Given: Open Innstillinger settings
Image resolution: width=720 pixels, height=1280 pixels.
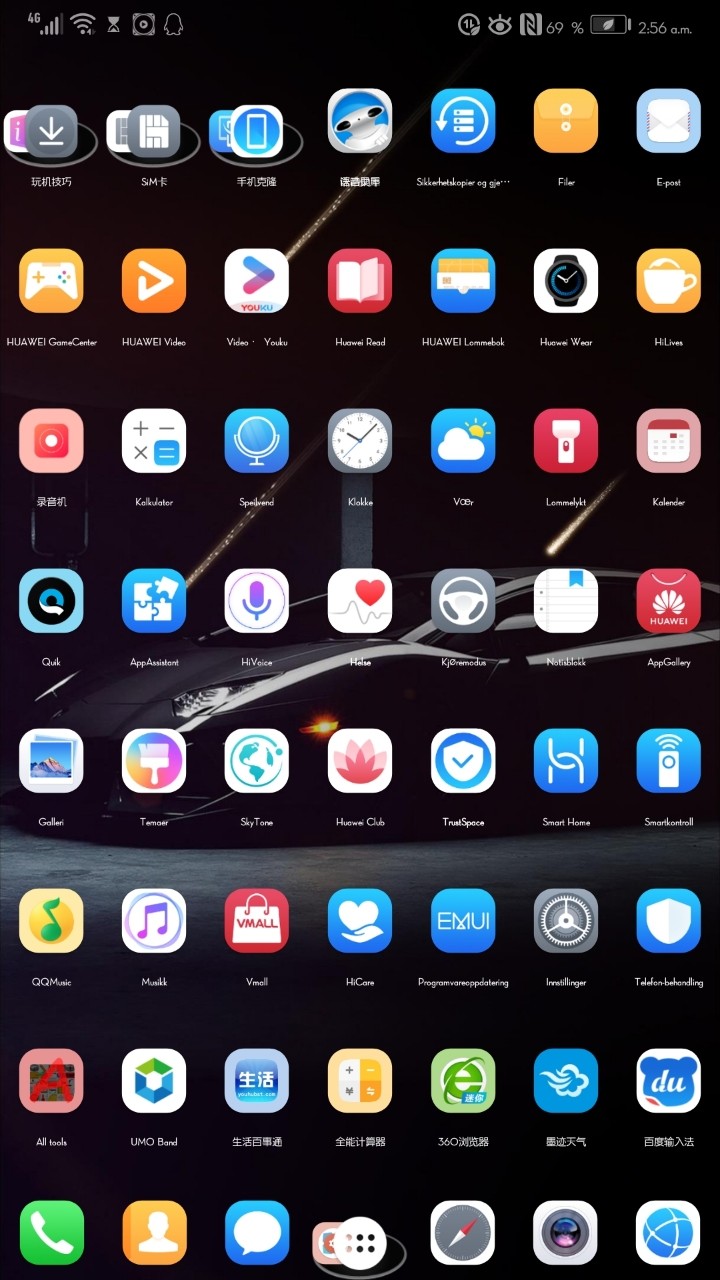Looking at the screenshot, I should 565,921.
